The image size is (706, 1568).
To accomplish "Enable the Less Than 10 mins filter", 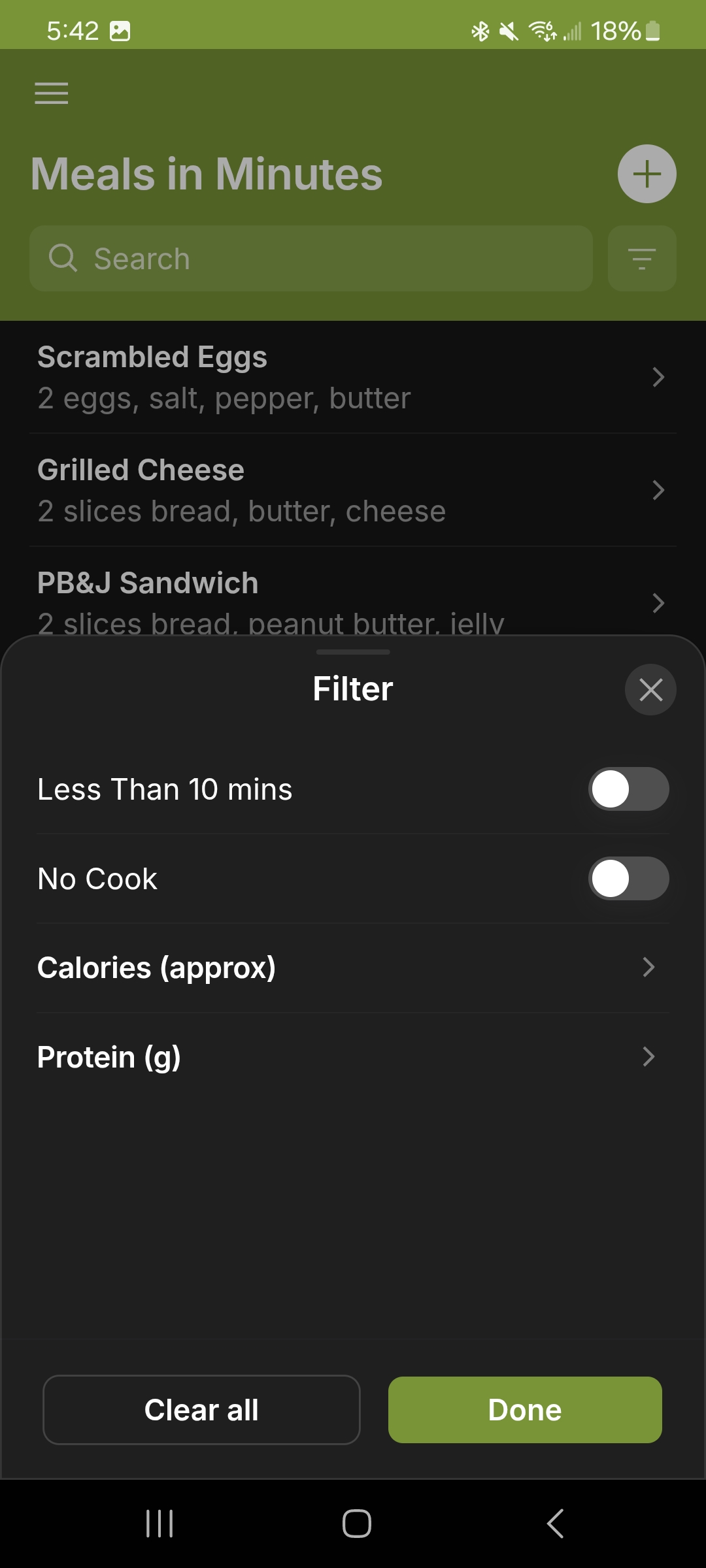I will [x=628, y=789].
